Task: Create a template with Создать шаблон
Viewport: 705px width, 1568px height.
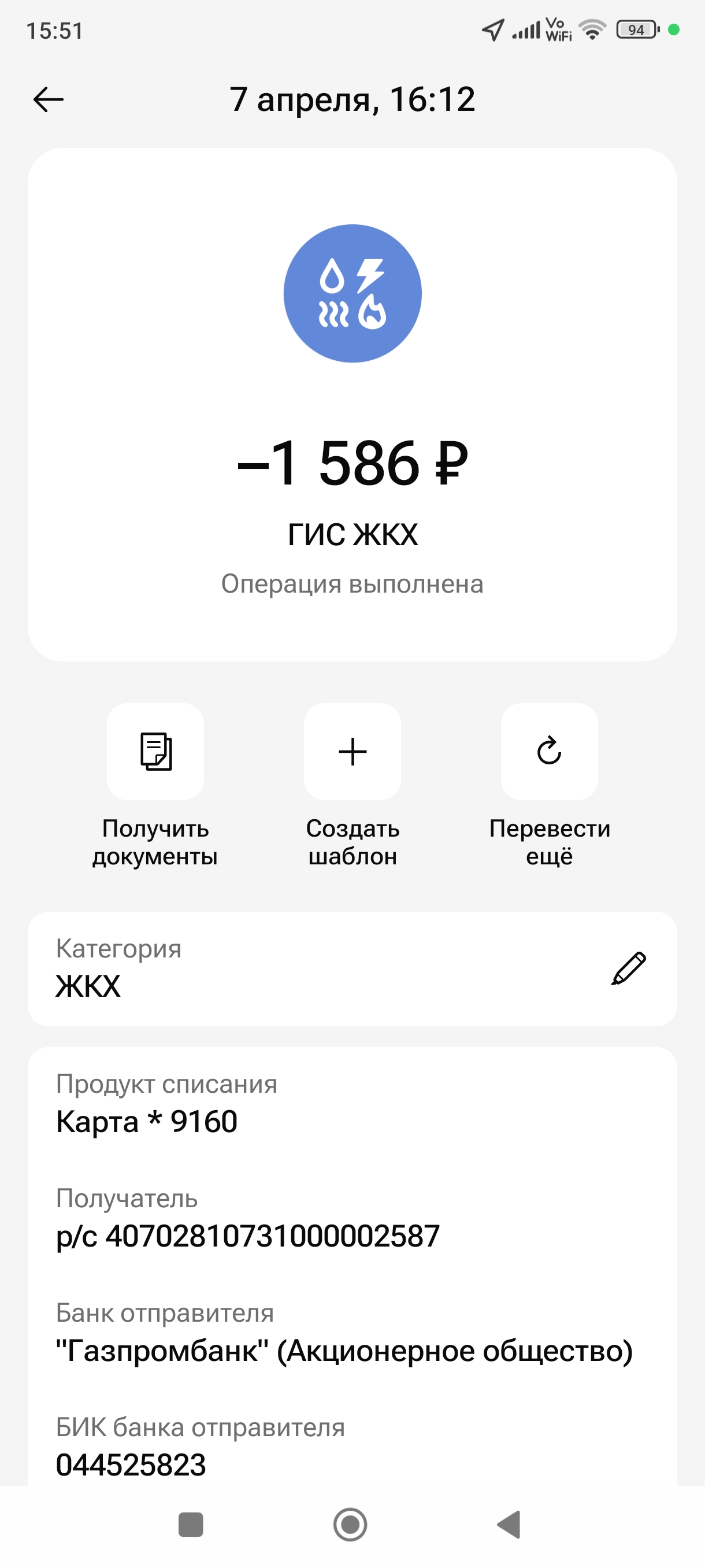Action: [x=352, y=752]
